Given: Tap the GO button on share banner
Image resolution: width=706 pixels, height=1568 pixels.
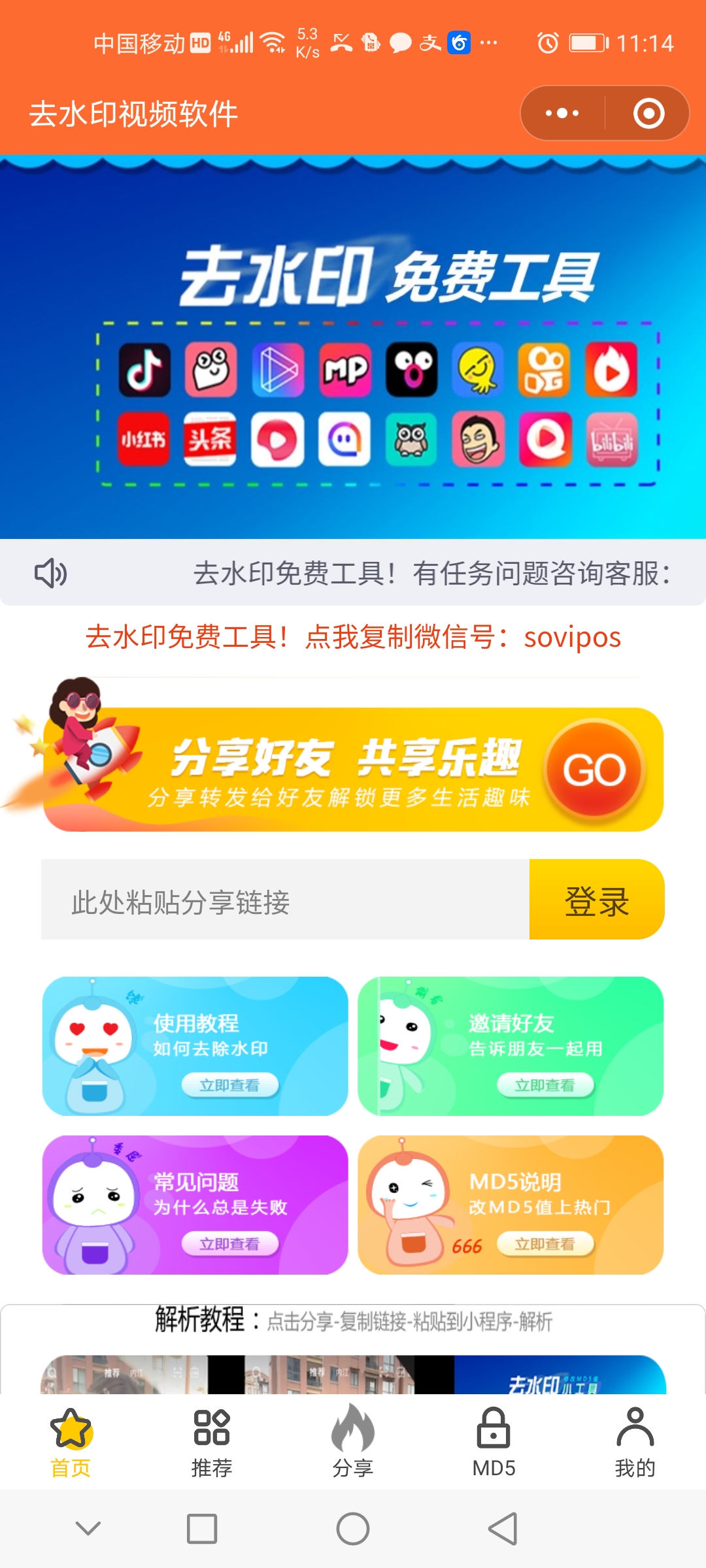Looking at the screenshot, I should (594, 770).
